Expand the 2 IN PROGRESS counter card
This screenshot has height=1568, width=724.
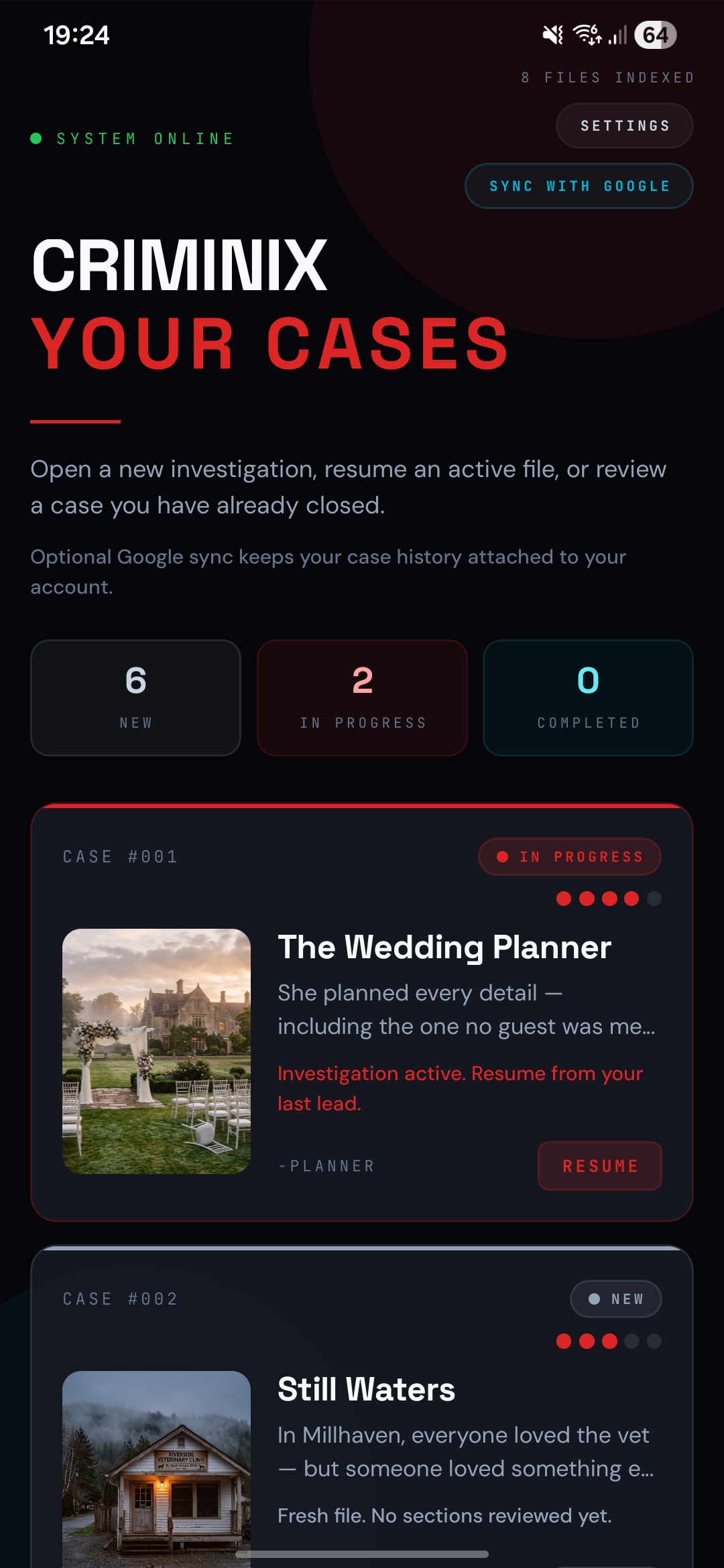click(x=362, y=697)
